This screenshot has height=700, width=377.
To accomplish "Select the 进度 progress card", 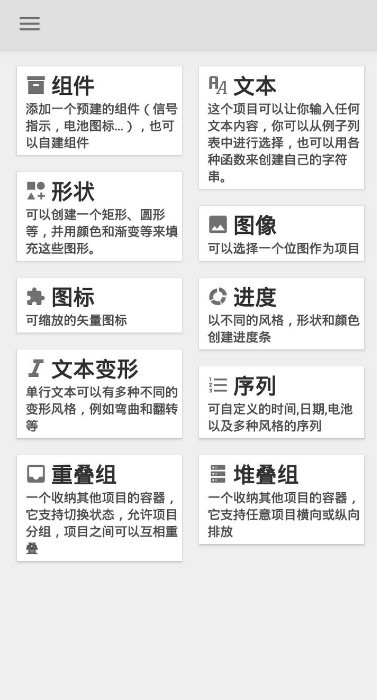I will [x=281, y=313].
